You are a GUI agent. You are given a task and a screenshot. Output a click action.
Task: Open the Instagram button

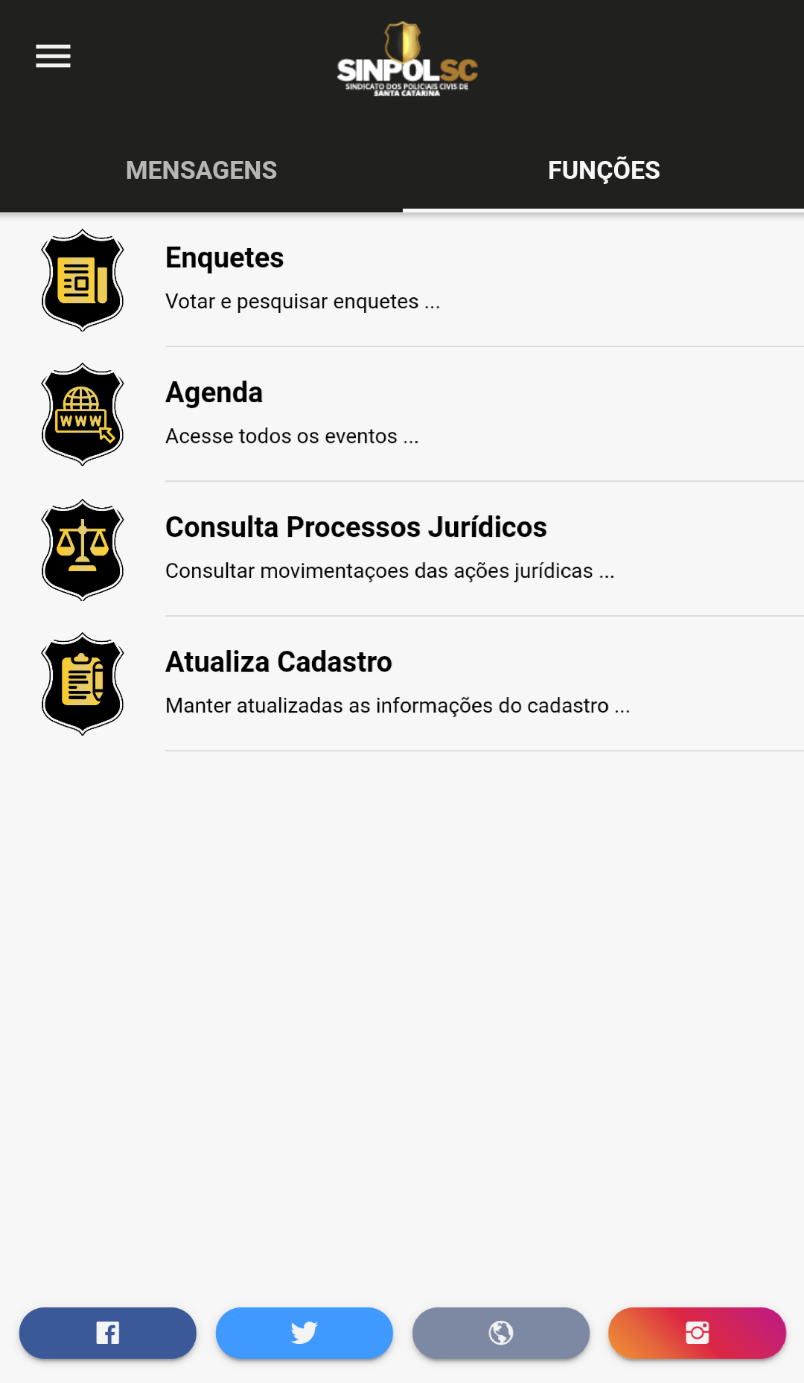click(x=697, y=1333)
